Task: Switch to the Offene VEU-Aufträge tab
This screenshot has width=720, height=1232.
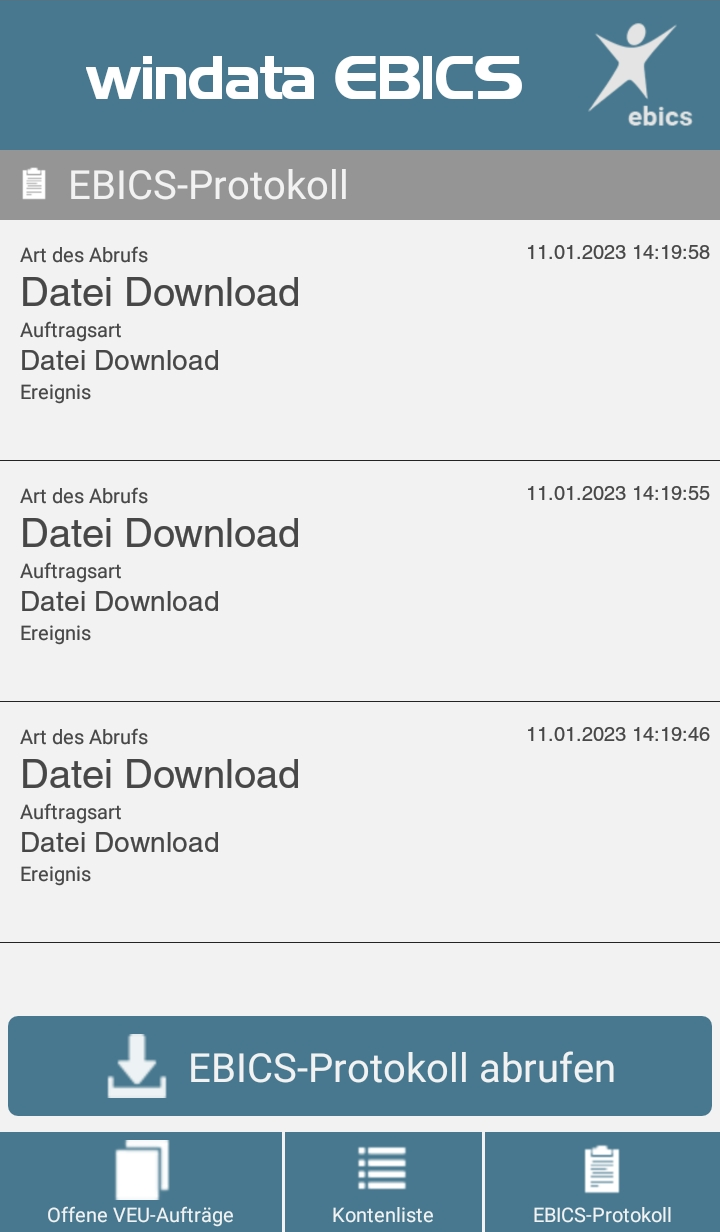Action: [x=141, y=1182]
